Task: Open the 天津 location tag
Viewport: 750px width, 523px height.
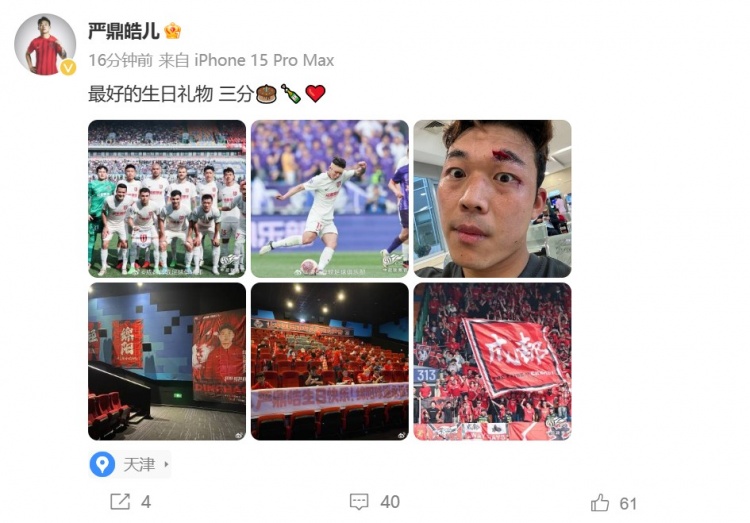Action: pos(129,464)
